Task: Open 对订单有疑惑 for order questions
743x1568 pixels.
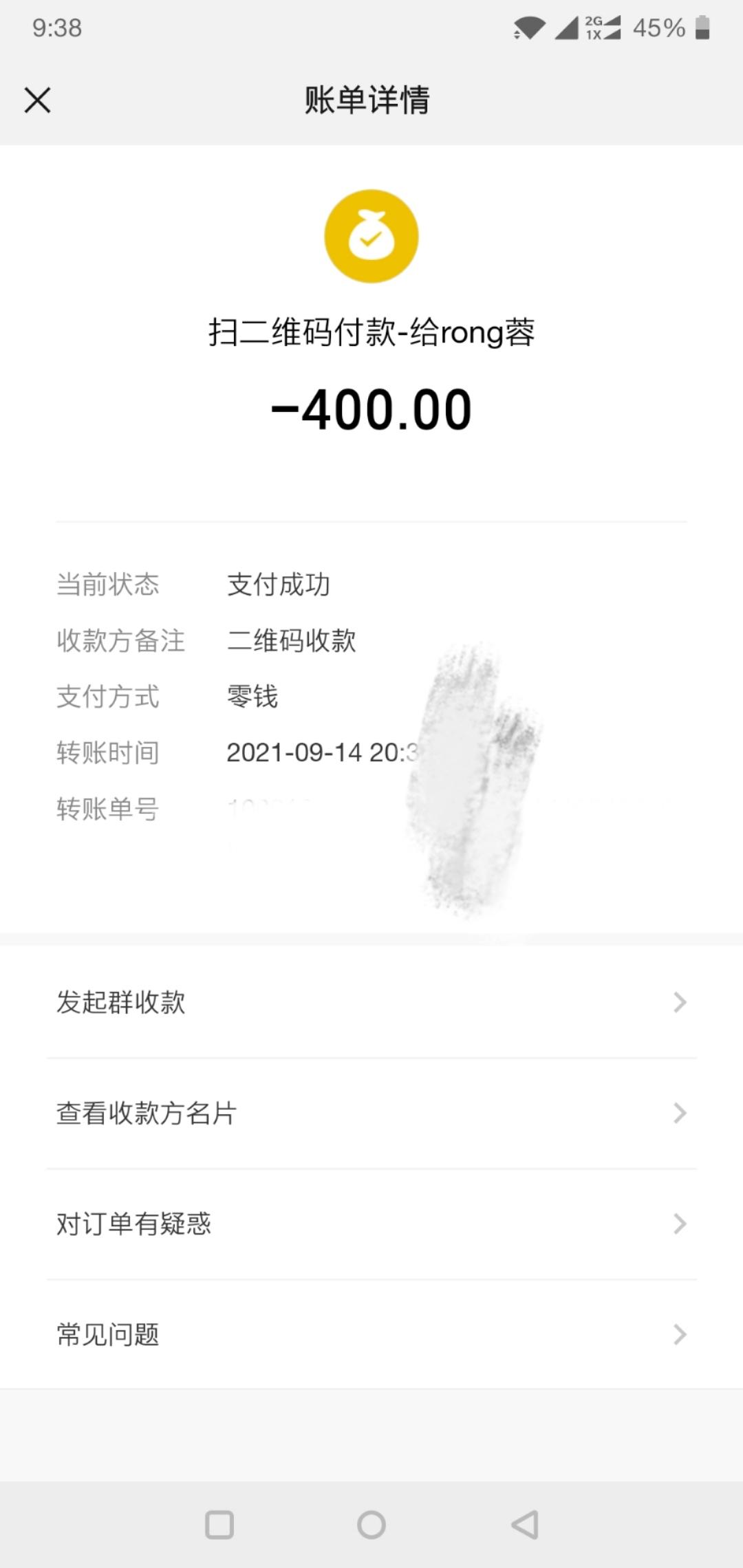Action: tap(134, 1223)
